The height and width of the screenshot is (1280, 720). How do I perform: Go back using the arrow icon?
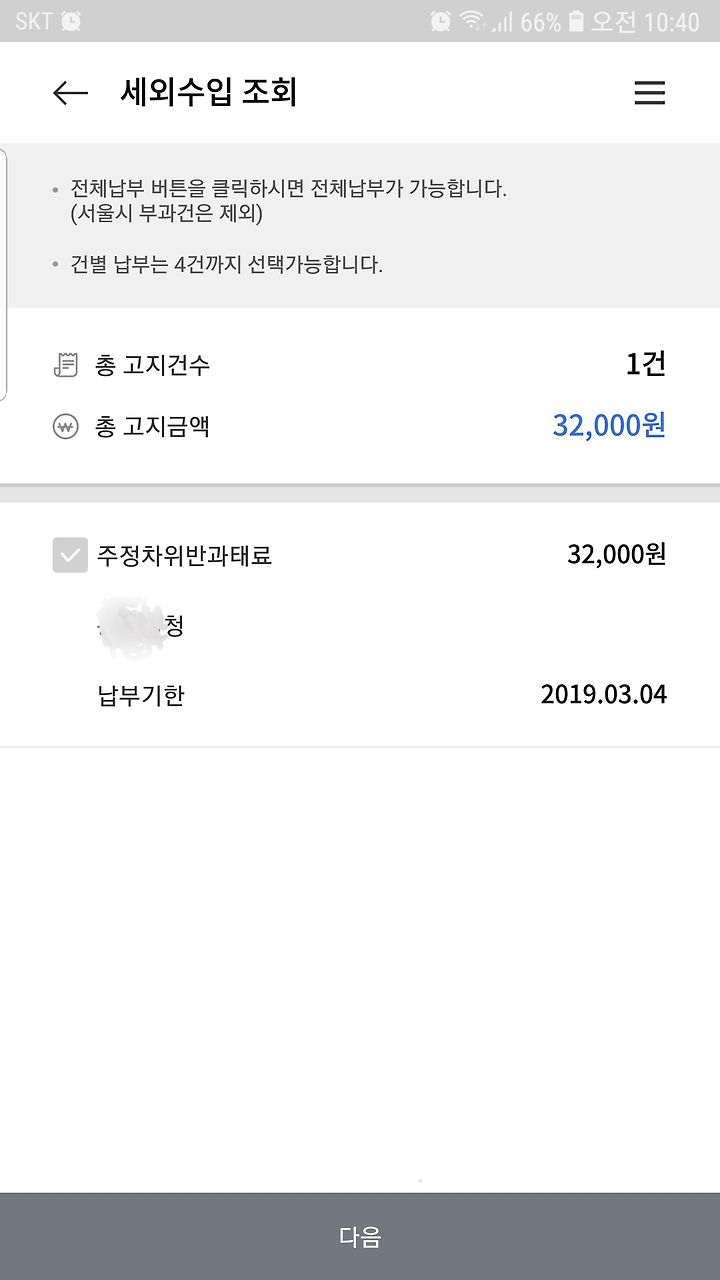(70, 93)
